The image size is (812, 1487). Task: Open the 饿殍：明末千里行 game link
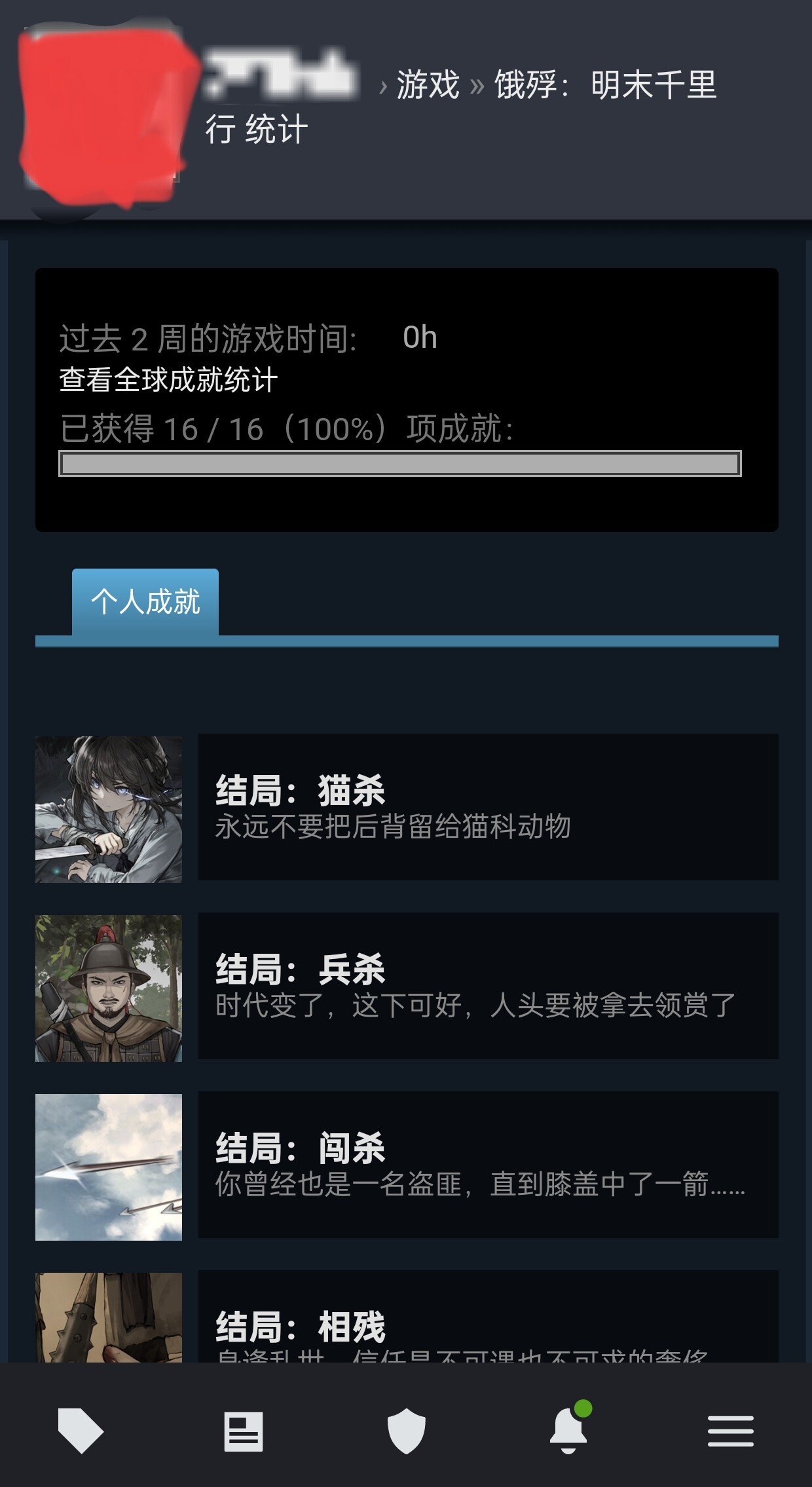(x=605, y=85)
